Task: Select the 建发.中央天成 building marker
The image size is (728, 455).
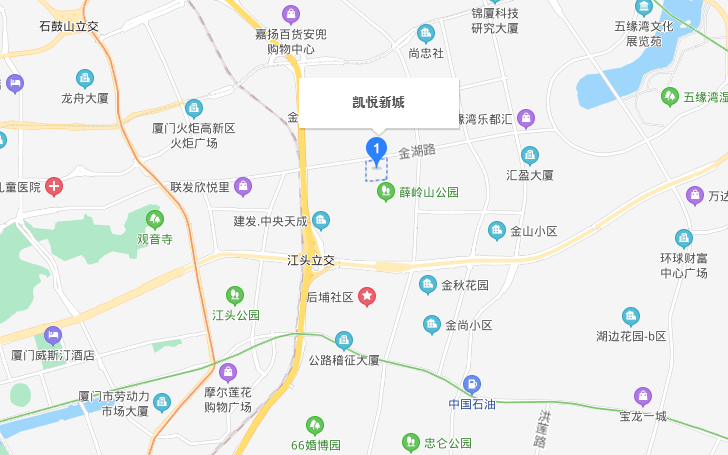Action: [x=321, y=220]
